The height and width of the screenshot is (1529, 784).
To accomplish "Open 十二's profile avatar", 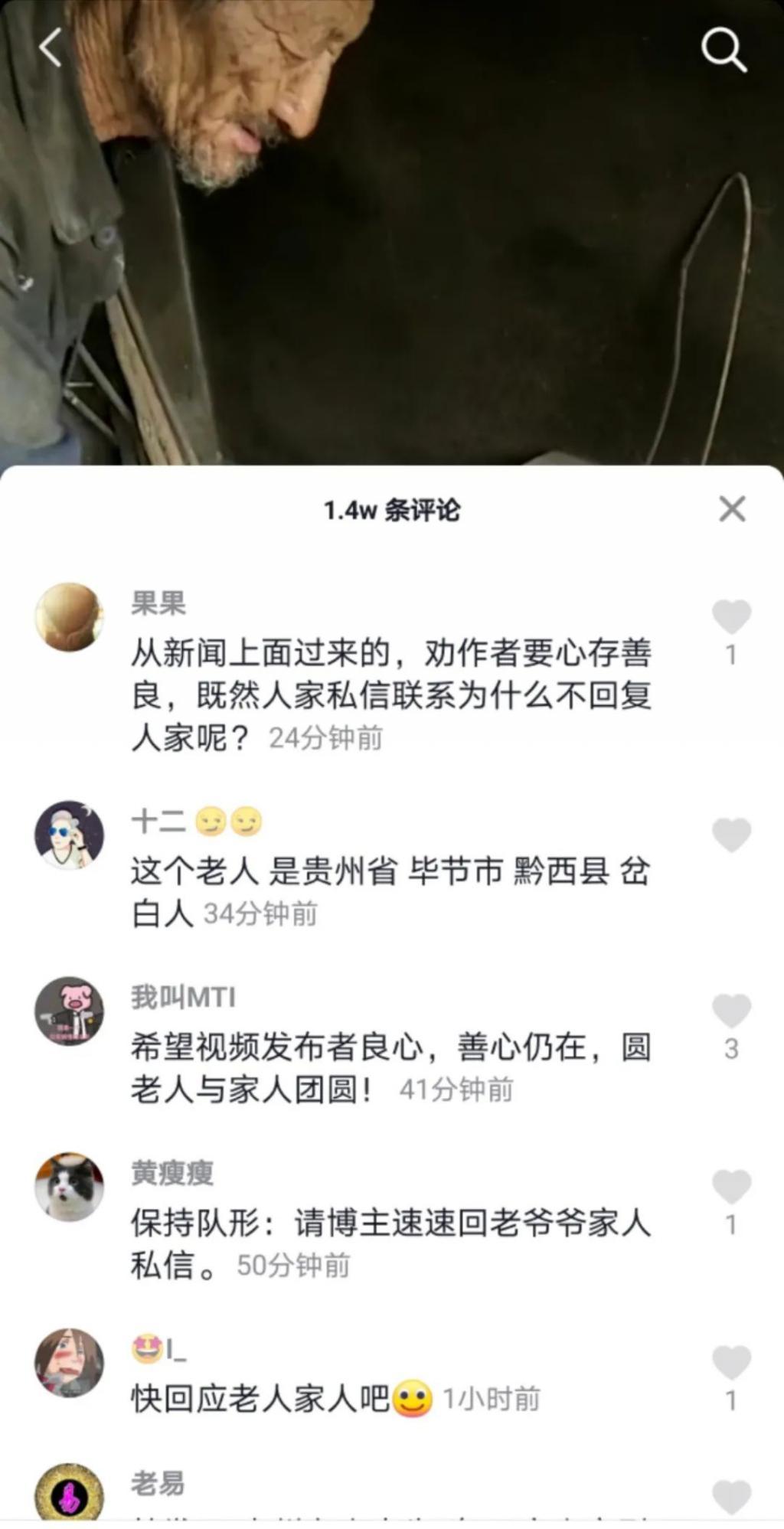I will (70, 835).
